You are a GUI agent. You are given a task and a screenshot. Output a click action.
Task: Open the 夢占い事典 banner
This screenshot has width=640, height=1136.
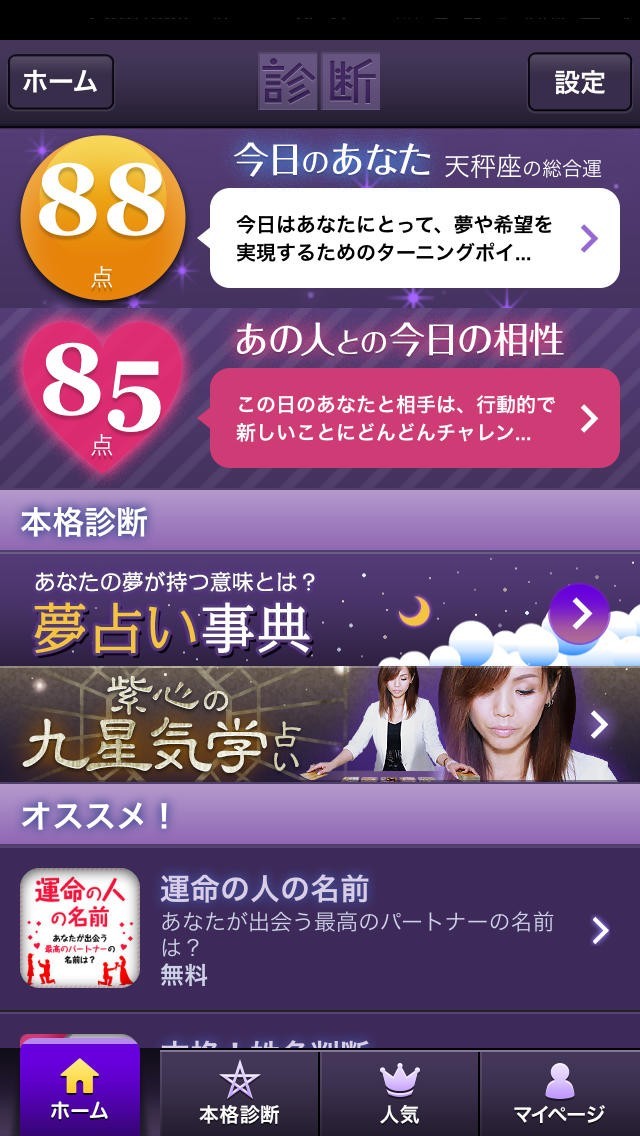pyautogui.click(x=320, y=610)
